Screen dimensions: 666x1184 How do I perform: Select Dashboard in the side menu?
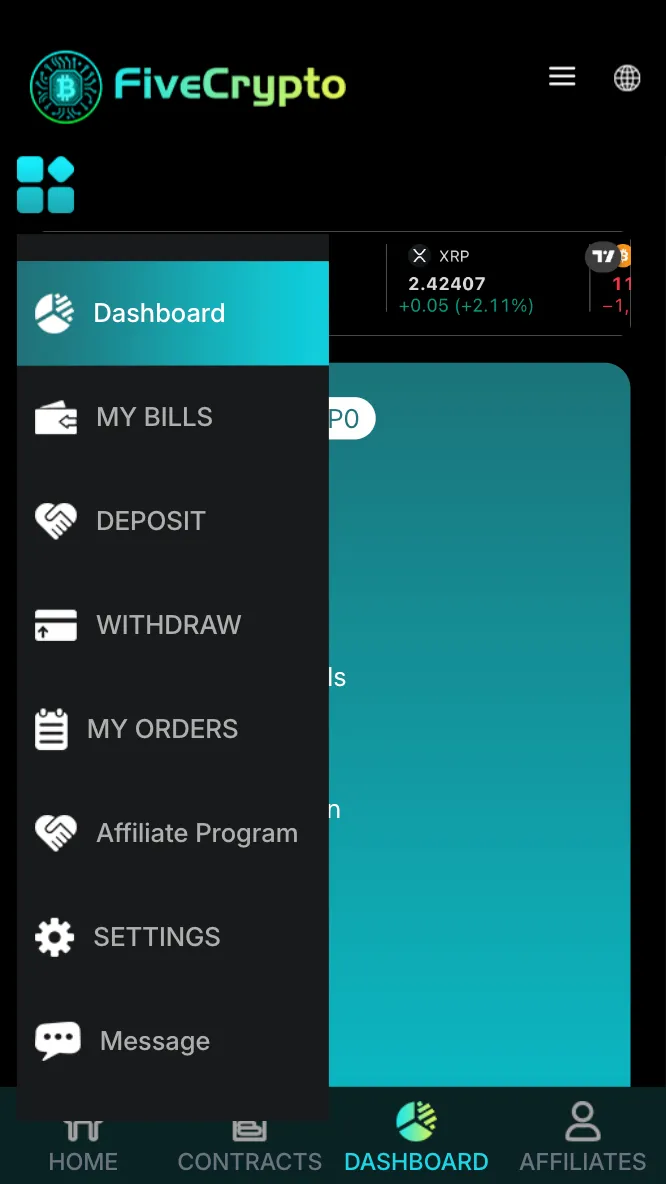pos(172,313)
